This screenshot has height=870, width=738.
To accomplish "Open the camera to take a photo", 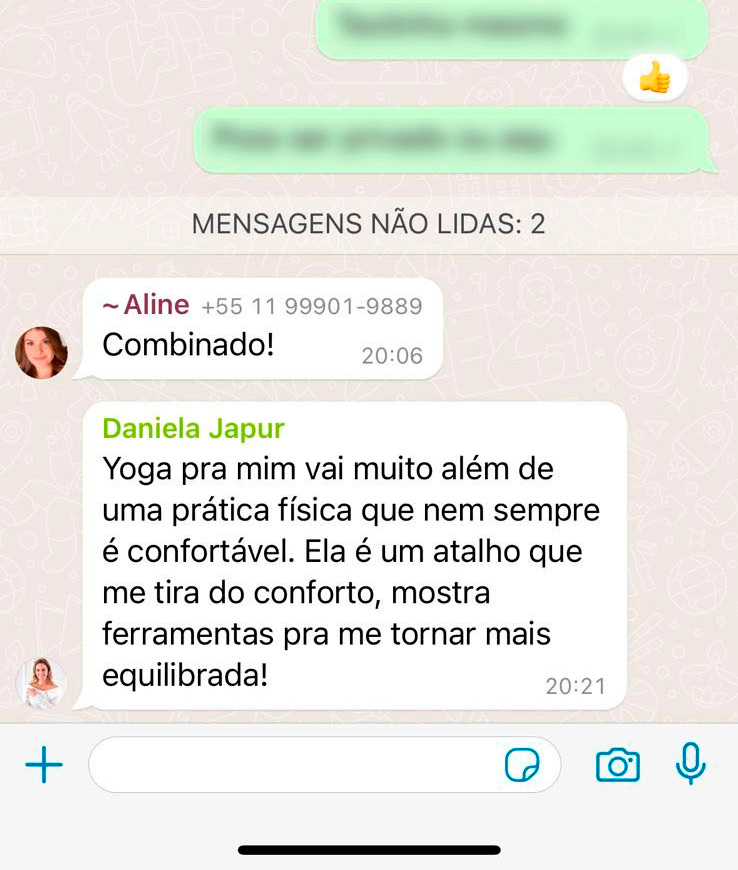I will click(618, 767).
